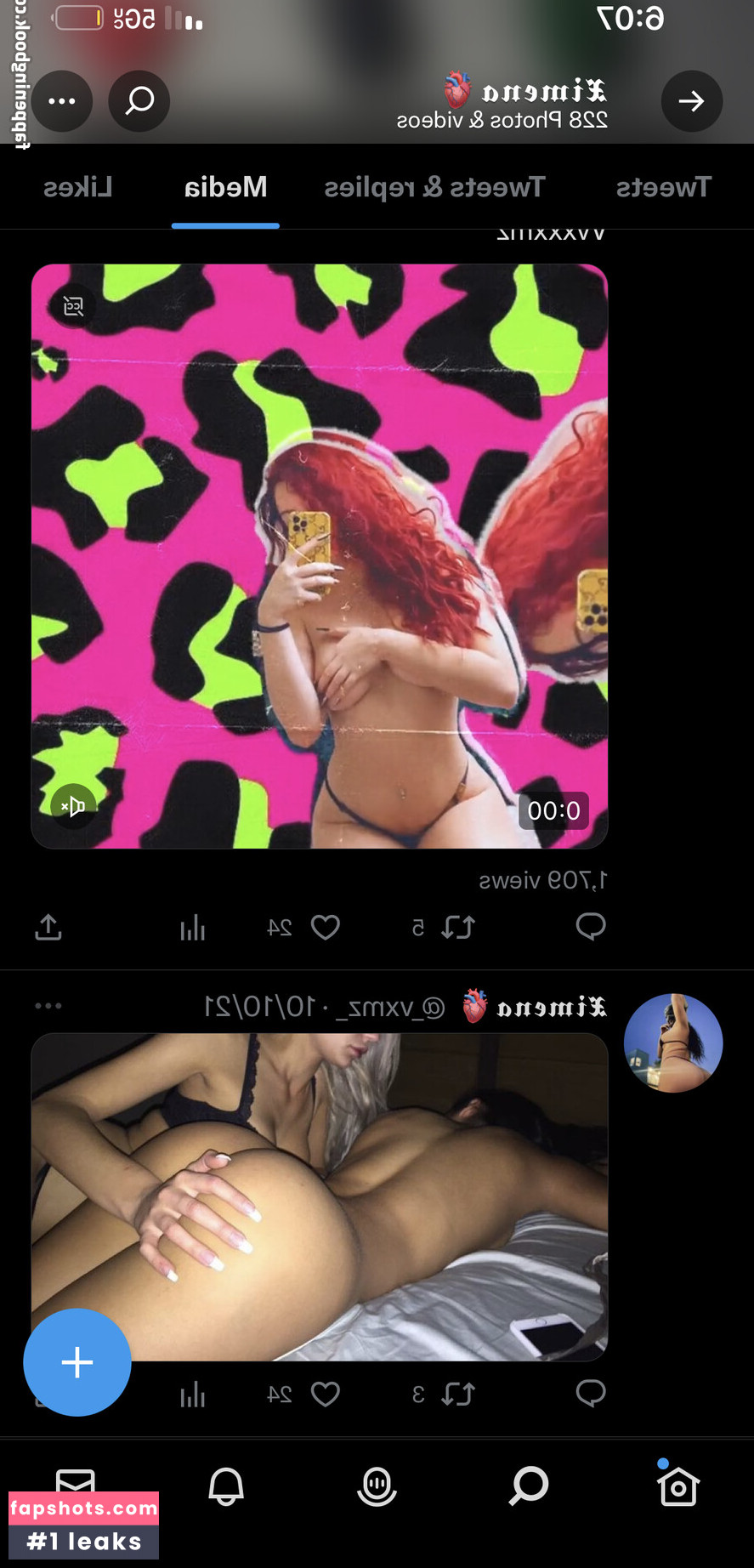Screen dimensions: 754x1568
Task: Select the Media tab
Action: coord(225,187)
